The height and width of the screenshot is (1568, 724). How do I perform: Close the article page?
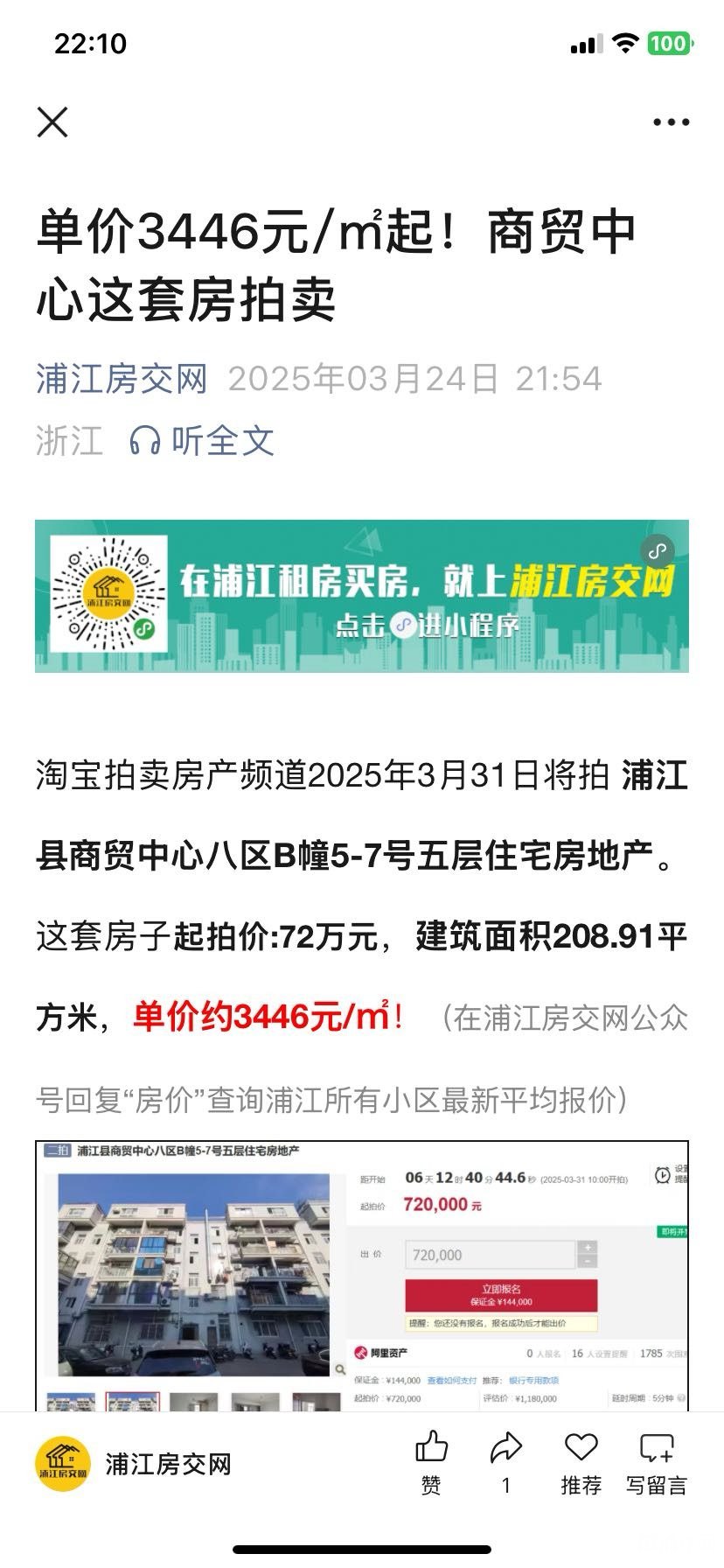(x=52, y=122)
